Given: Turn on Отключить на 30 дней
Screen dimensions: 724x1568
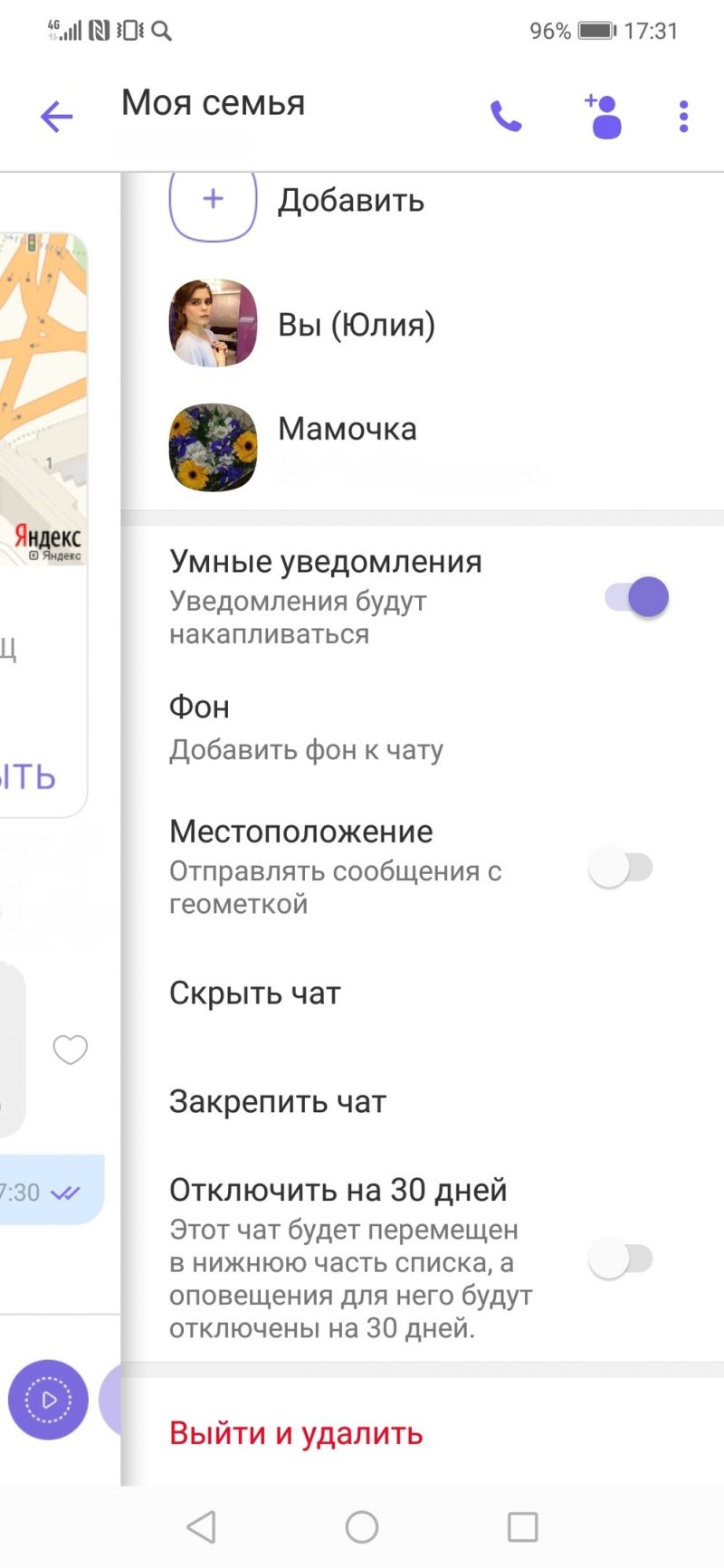Looking at the screenshot, I should [x=621, y=1259].
